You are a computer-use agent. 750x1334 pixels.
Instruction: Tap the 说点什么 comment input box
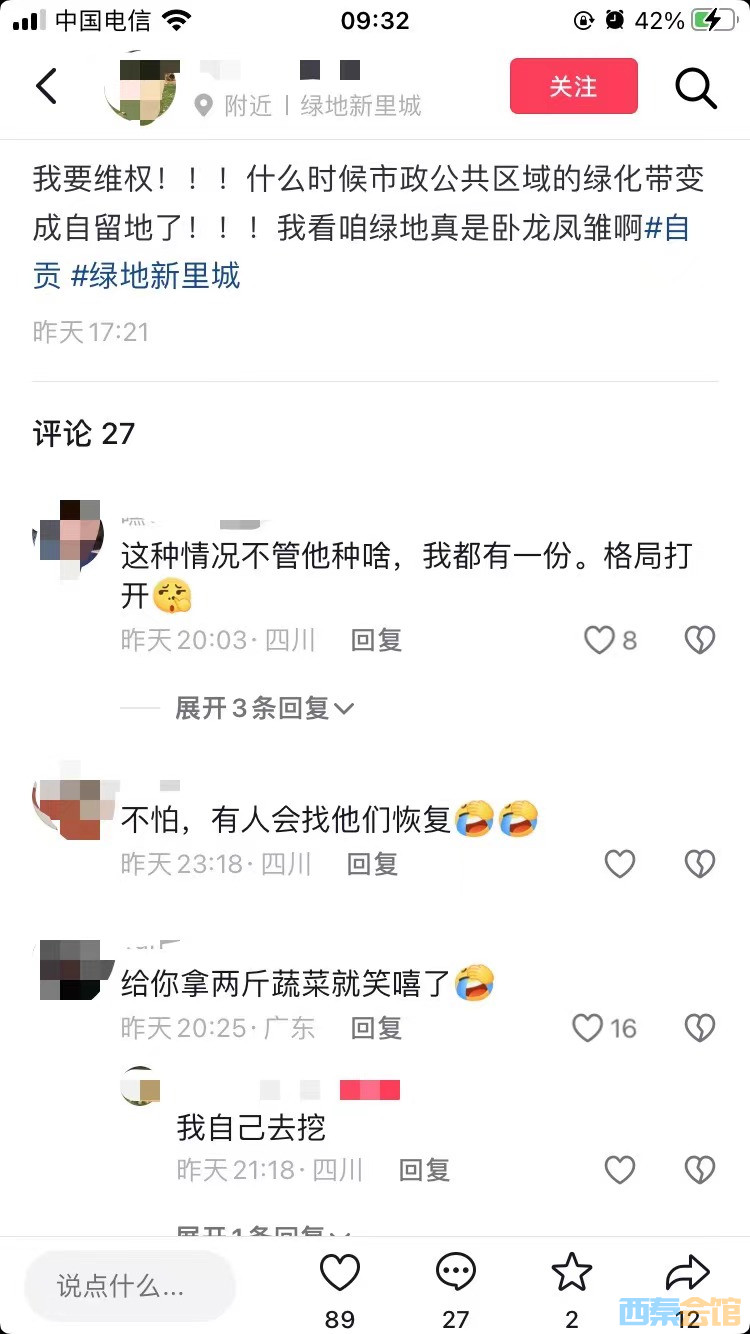point(130,1286)
